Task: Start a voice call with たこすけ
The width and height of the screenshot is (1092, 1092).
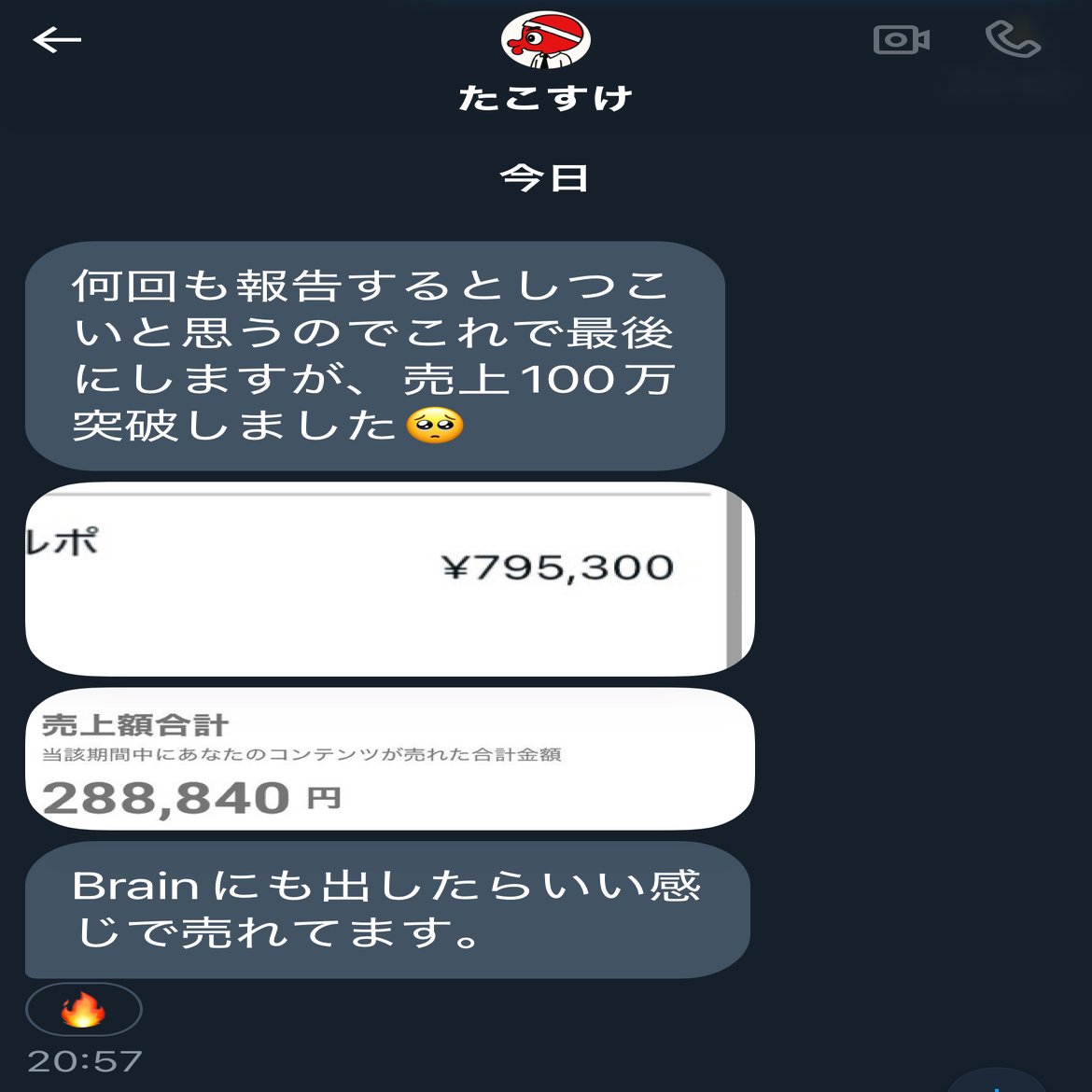Action: [1013, 40]
